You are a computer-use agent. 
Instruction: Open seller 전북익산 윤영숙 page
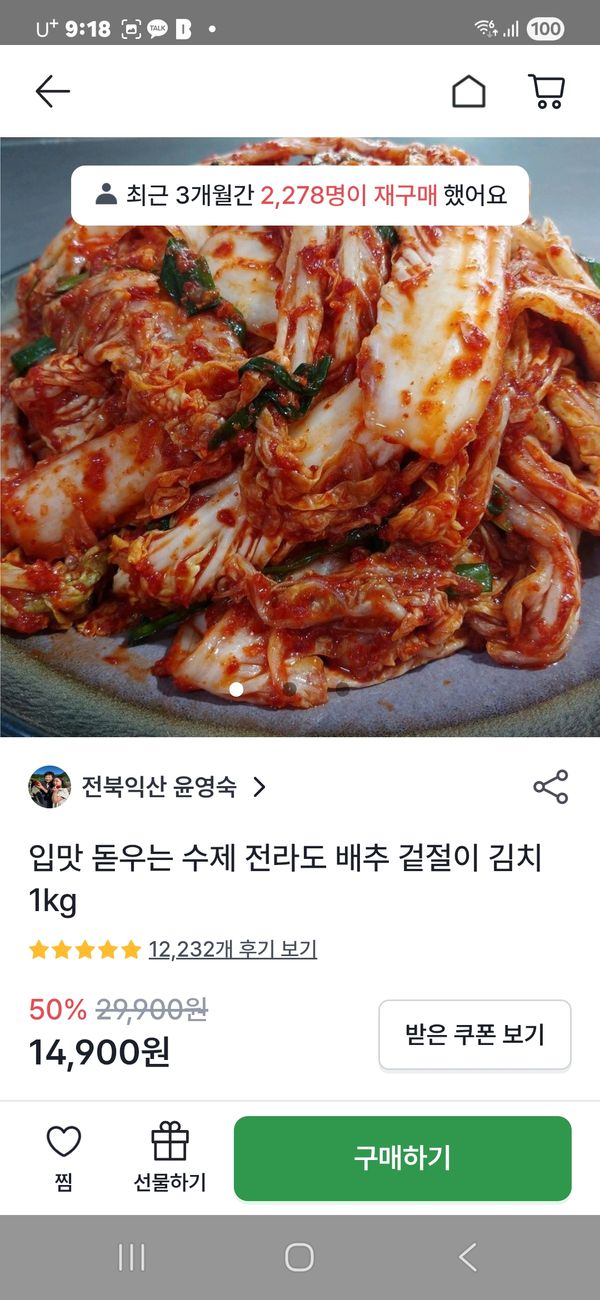point(160,787)
